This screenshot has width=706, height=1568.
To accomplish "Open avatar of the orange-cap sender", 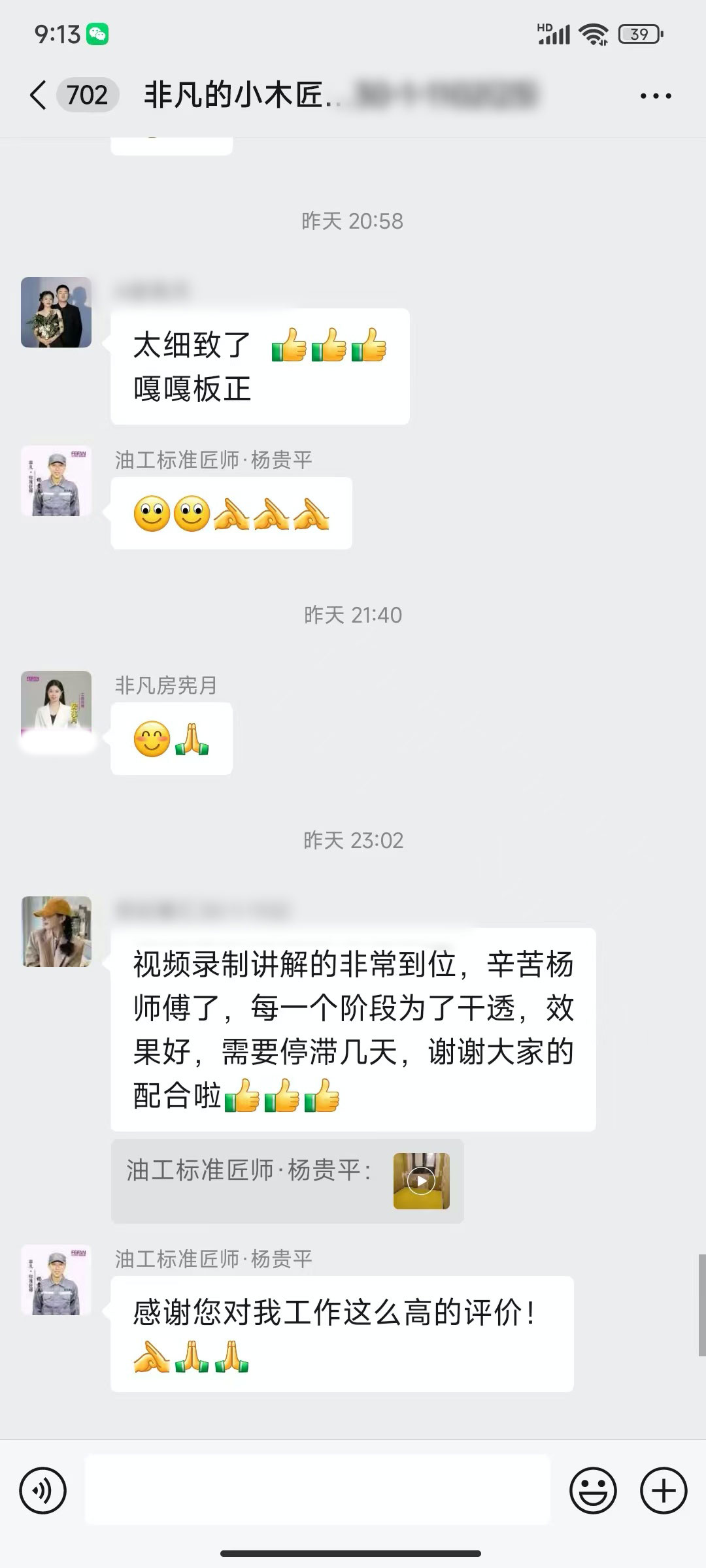I will click(x=56, y=932).
